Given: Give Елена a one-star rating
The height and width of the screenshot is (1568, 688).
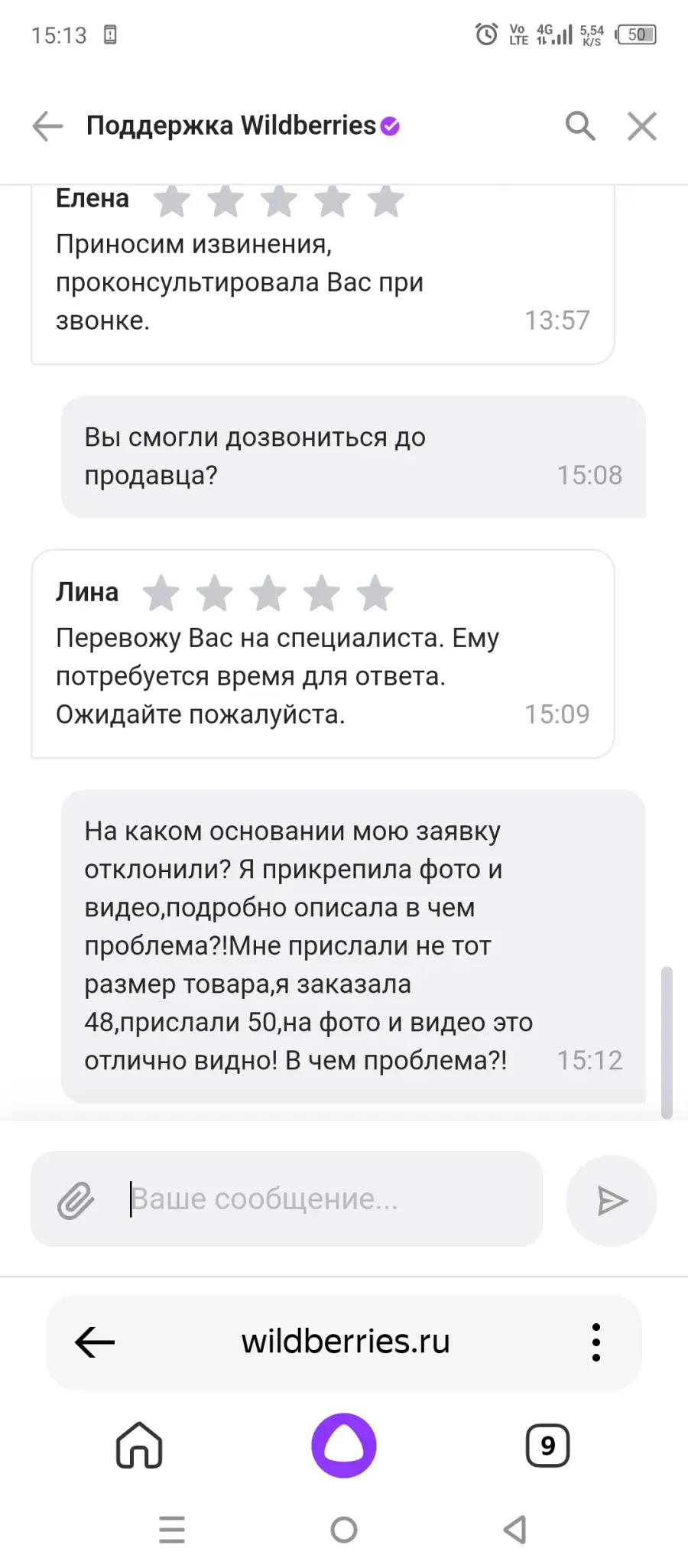Looking at the screenshot, I should click(x=172, y=200).
